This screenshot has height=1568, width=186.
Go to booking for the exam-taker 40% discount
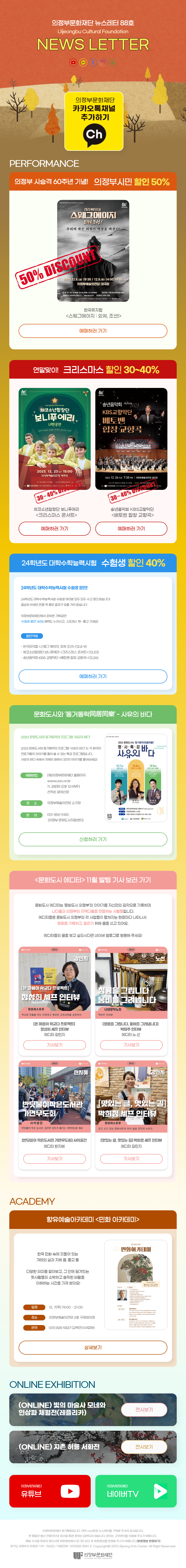[93, 676]
